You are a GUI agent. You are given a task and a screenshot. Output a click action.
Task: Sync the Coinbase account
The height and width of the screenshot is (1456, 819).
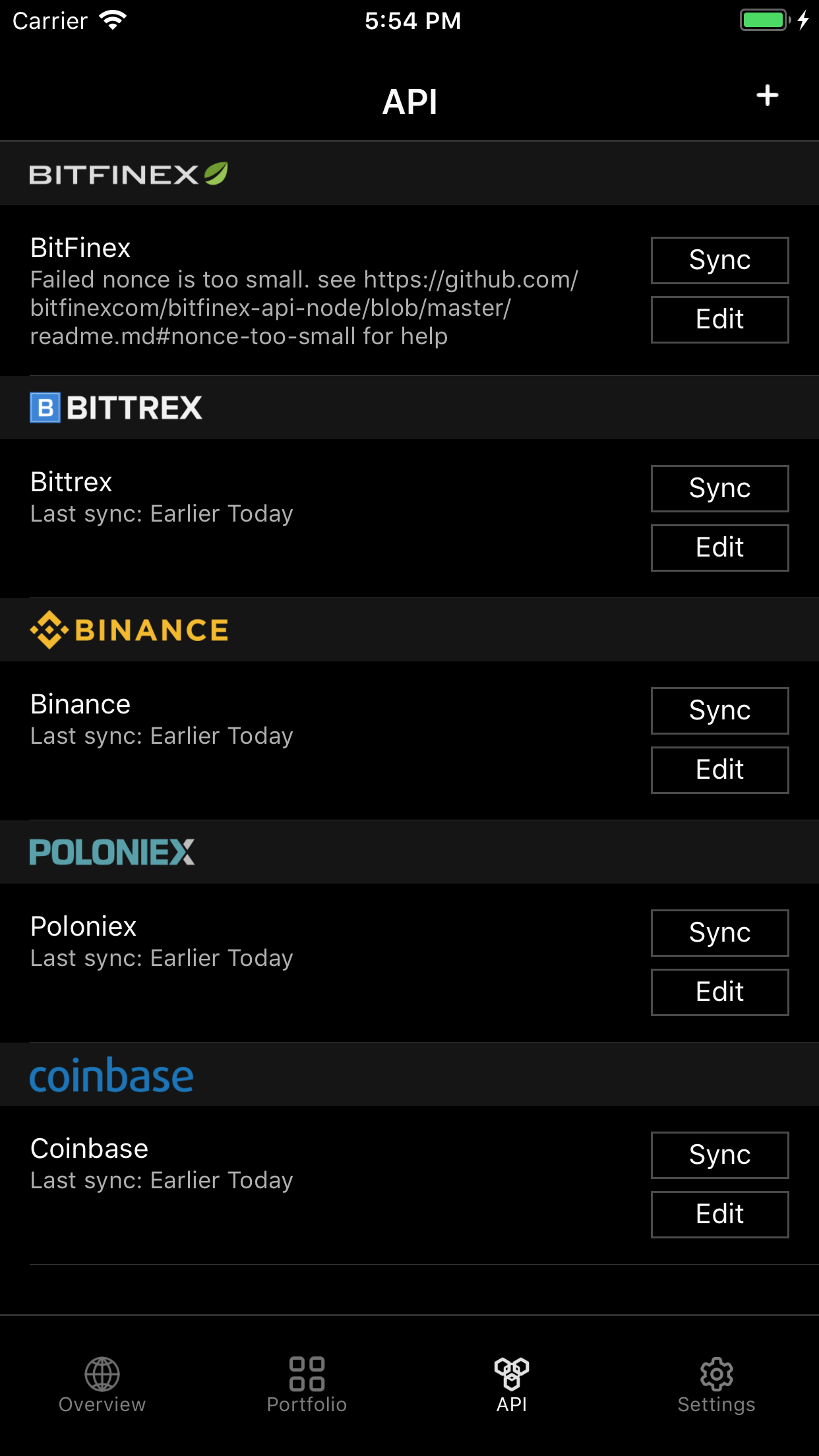[719, 1155]
